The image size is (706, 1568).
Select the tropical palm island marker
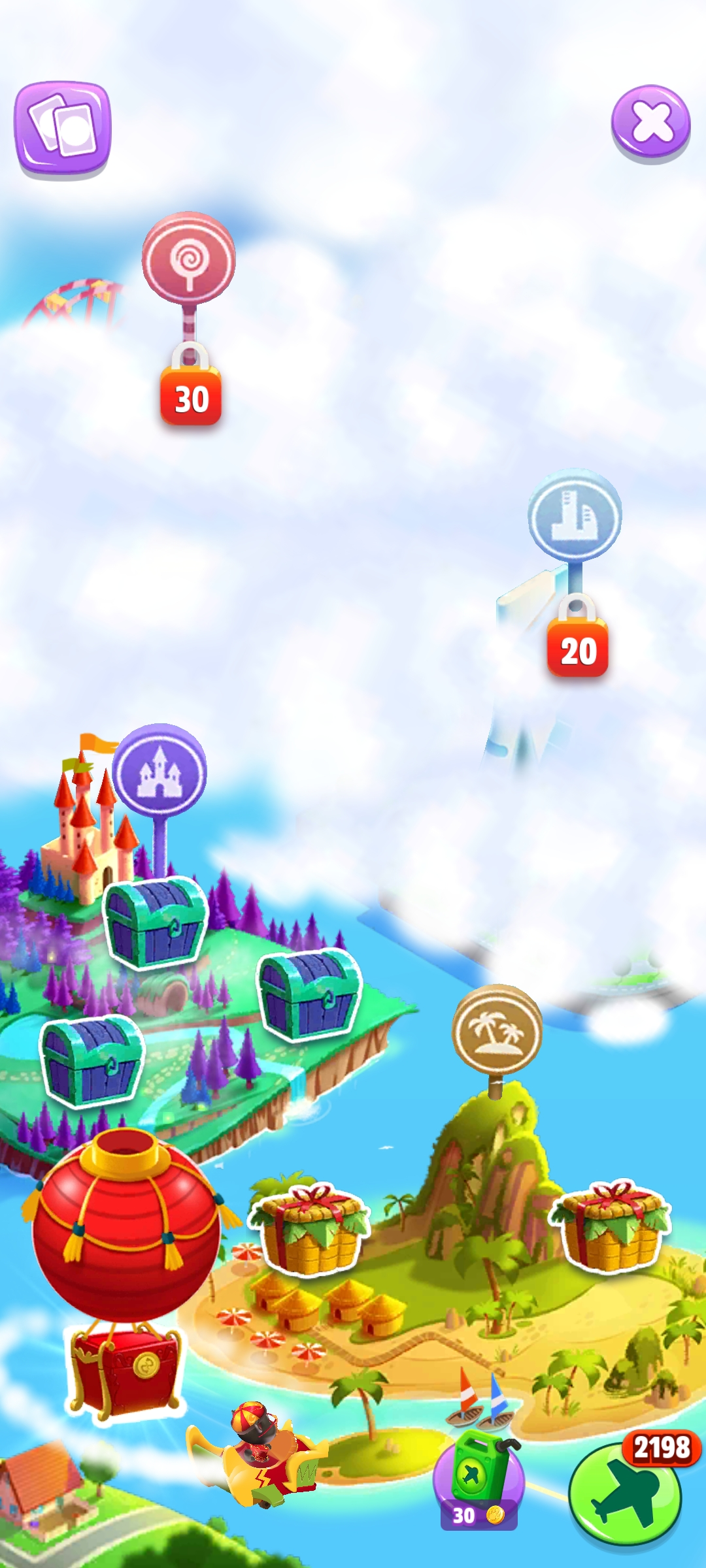click(x=497, y=1030)
